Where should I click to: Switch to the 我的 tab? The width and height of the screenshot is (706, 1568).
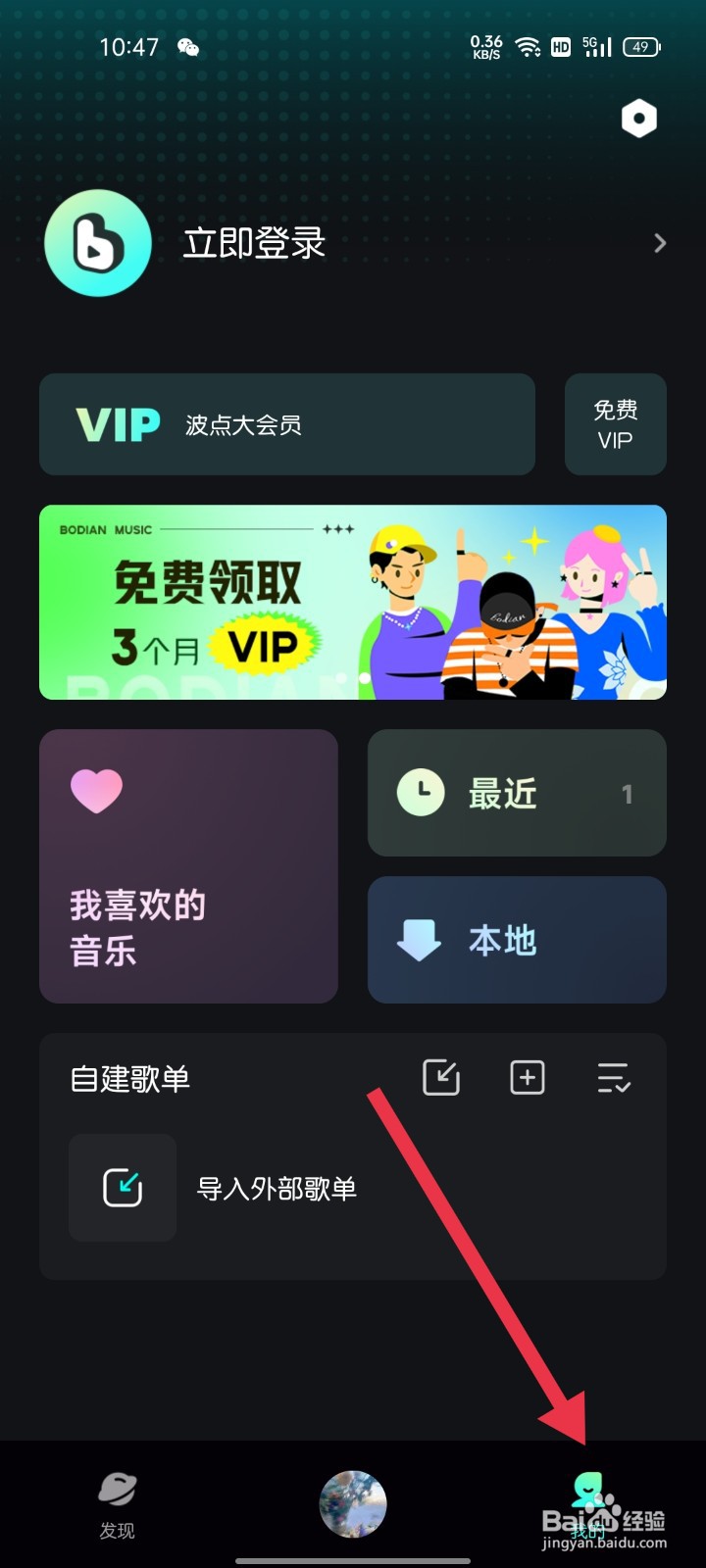coord(589,1504)
